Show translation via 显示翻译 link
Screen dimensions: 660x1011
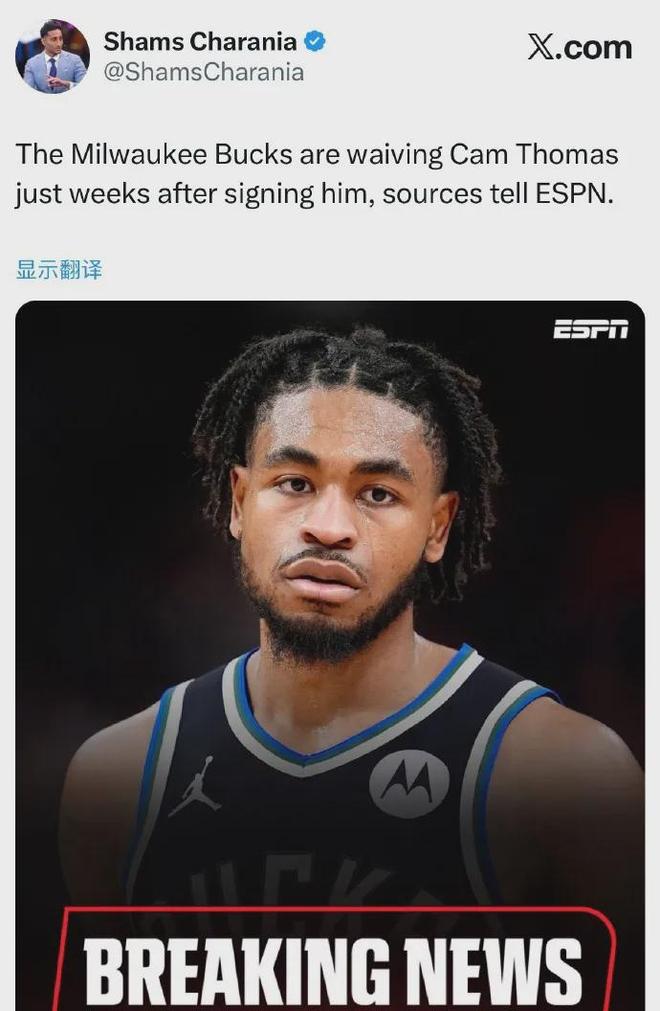[59, 269]
